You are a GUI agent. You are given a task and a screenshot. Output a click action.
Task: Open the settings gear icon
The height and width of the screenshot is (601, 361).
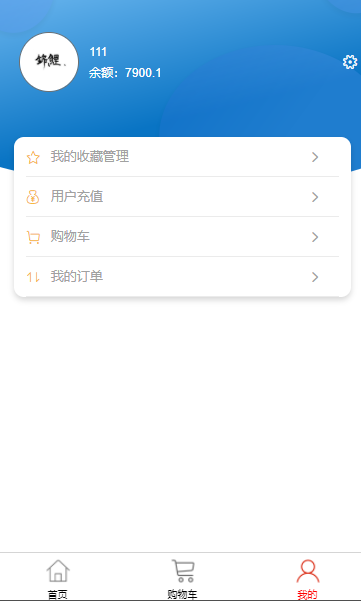(350, 62)
